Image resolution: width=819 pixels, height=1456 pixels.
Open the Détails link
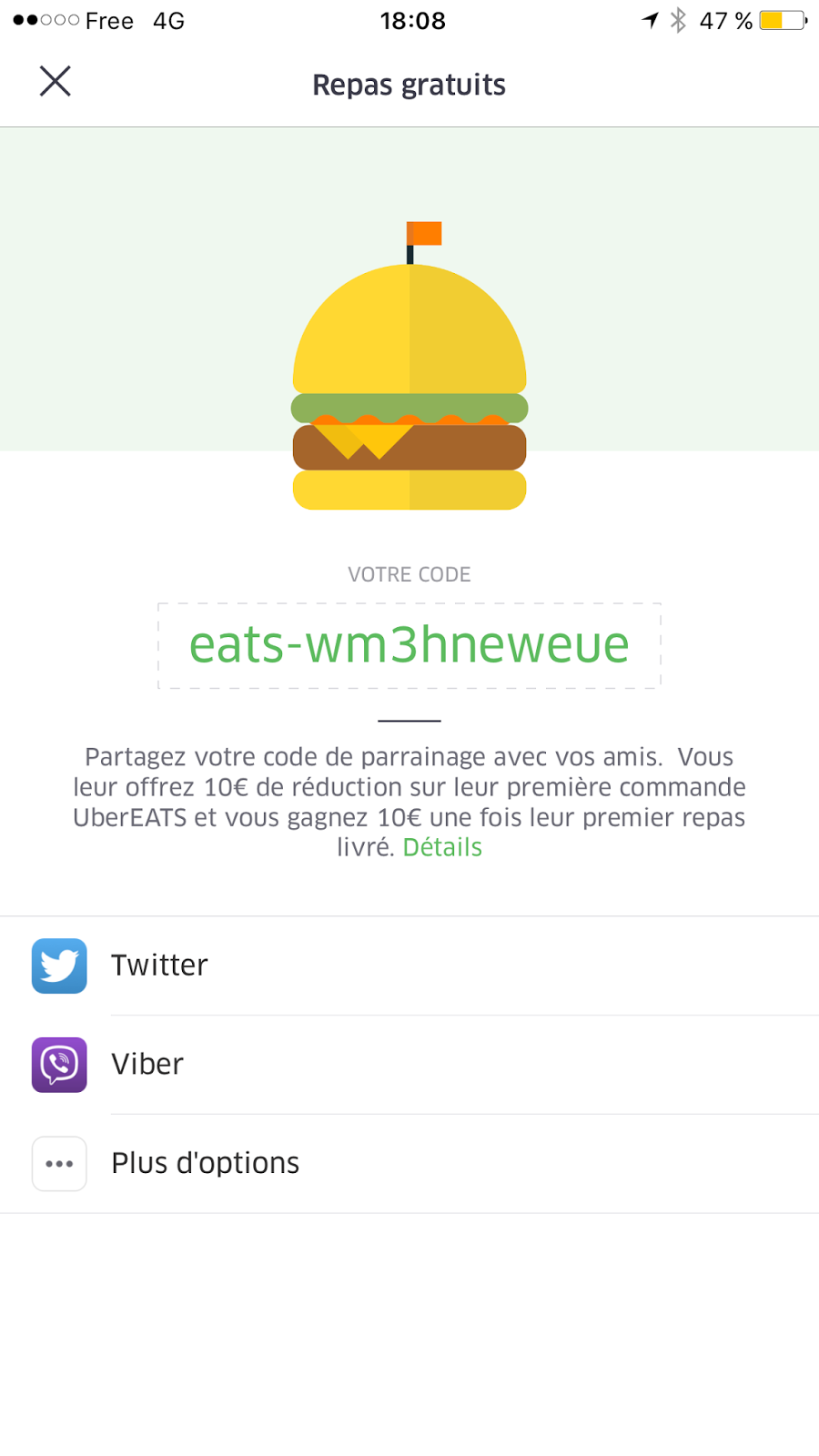pyautogui.click(x=442, y=847)
